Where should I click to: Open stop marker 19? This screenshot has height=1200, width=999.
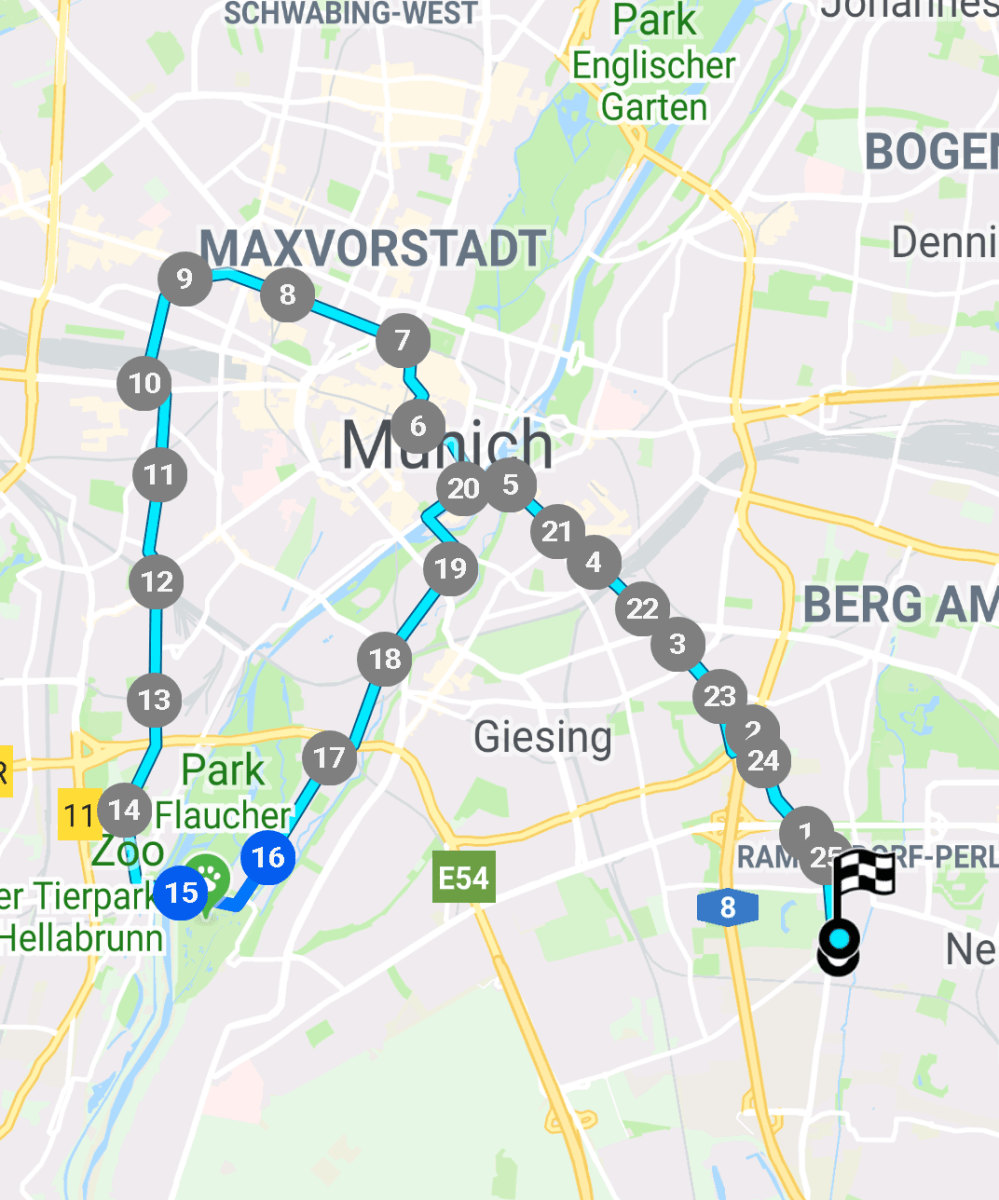(451, 570)
